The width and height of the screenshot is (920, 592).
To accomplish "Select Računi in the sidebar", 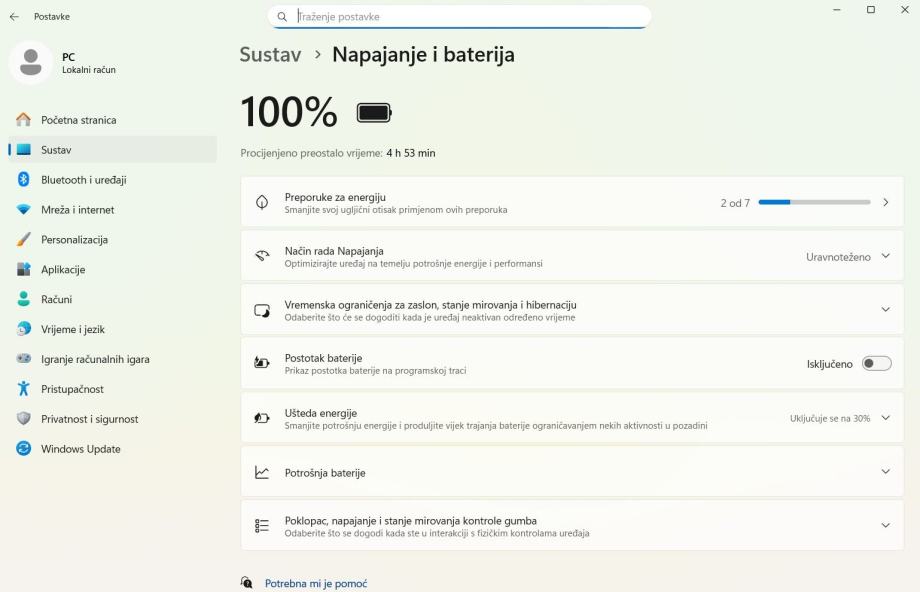I will 56,299.
